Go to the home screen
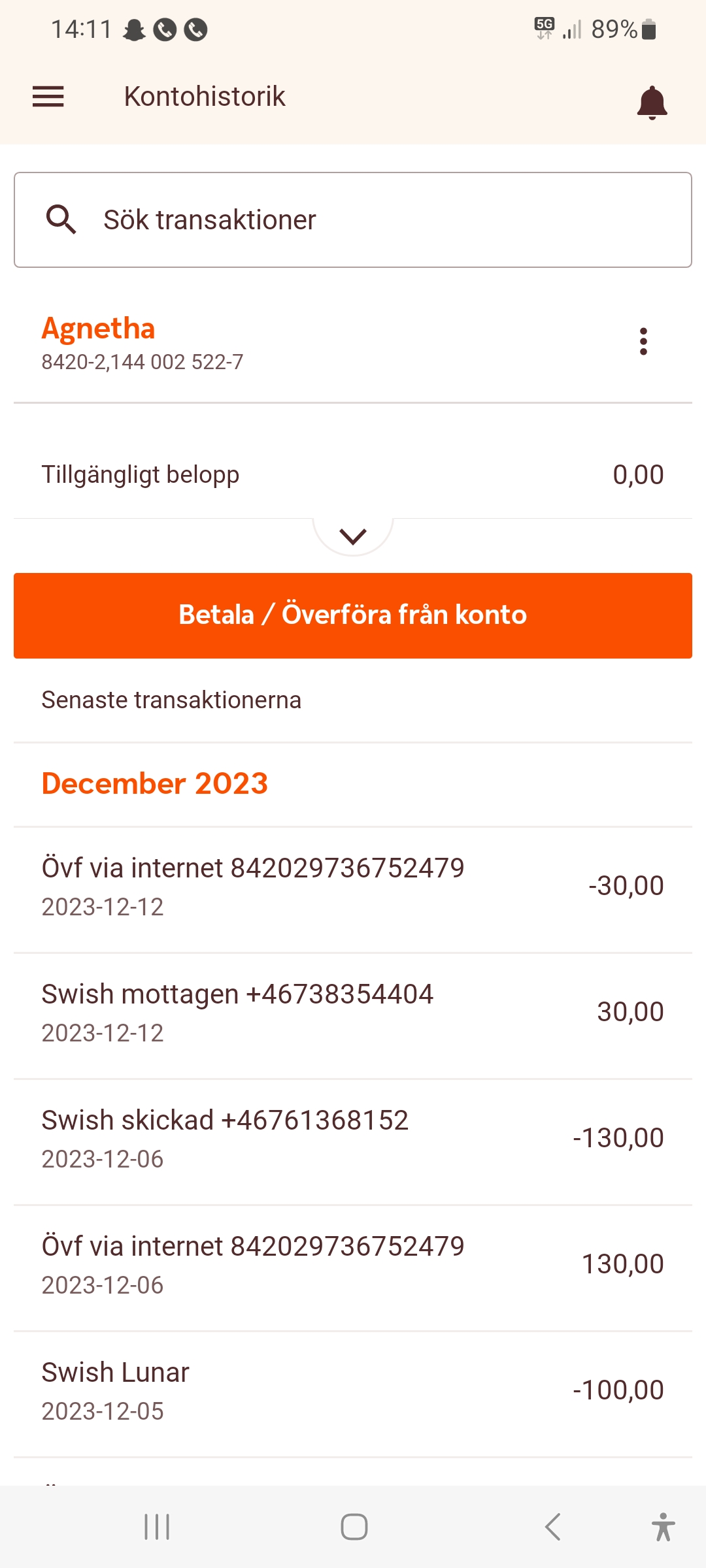This screenshot has width=706, height=1568. click(354, 1527)
